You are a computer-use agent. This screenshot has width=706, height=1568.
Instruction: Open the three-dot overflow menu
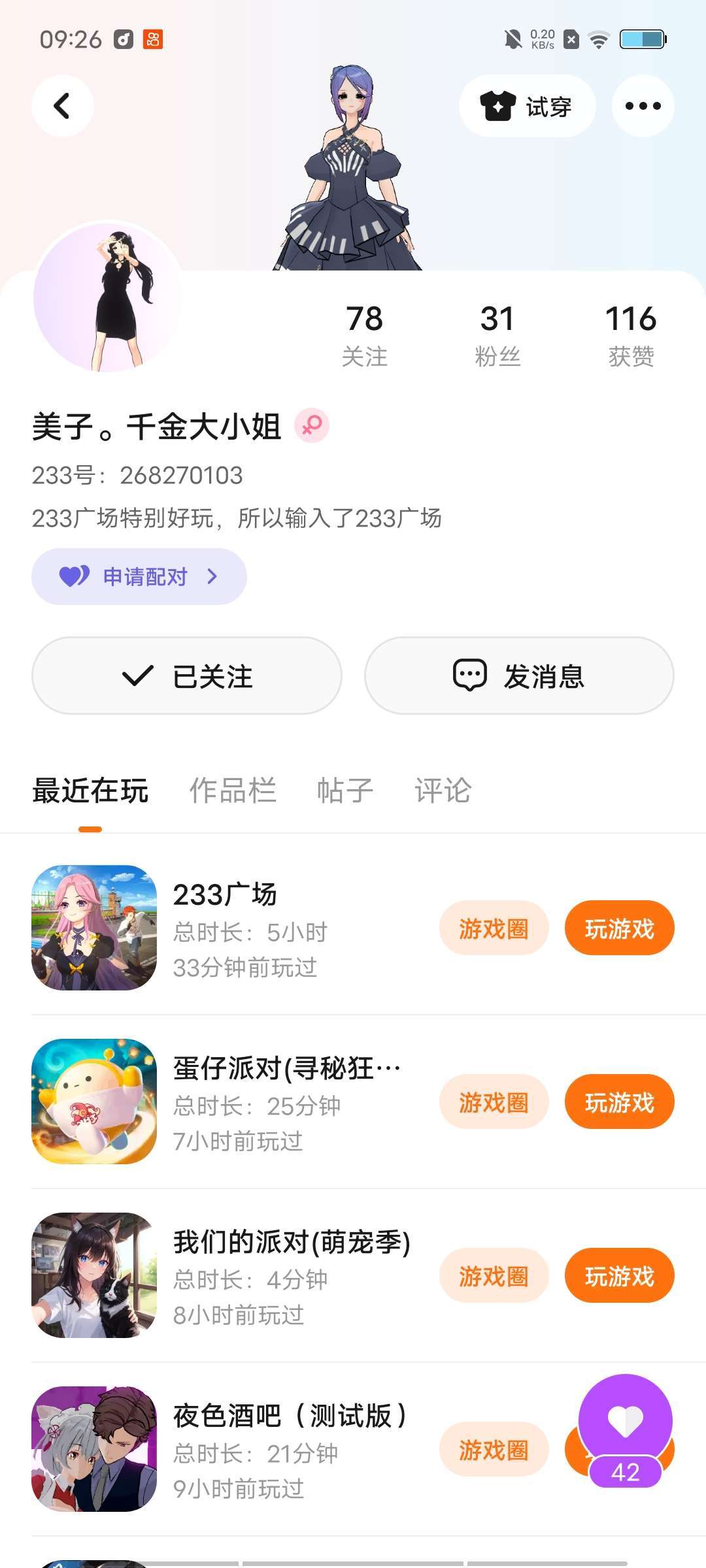coord(643,106)
